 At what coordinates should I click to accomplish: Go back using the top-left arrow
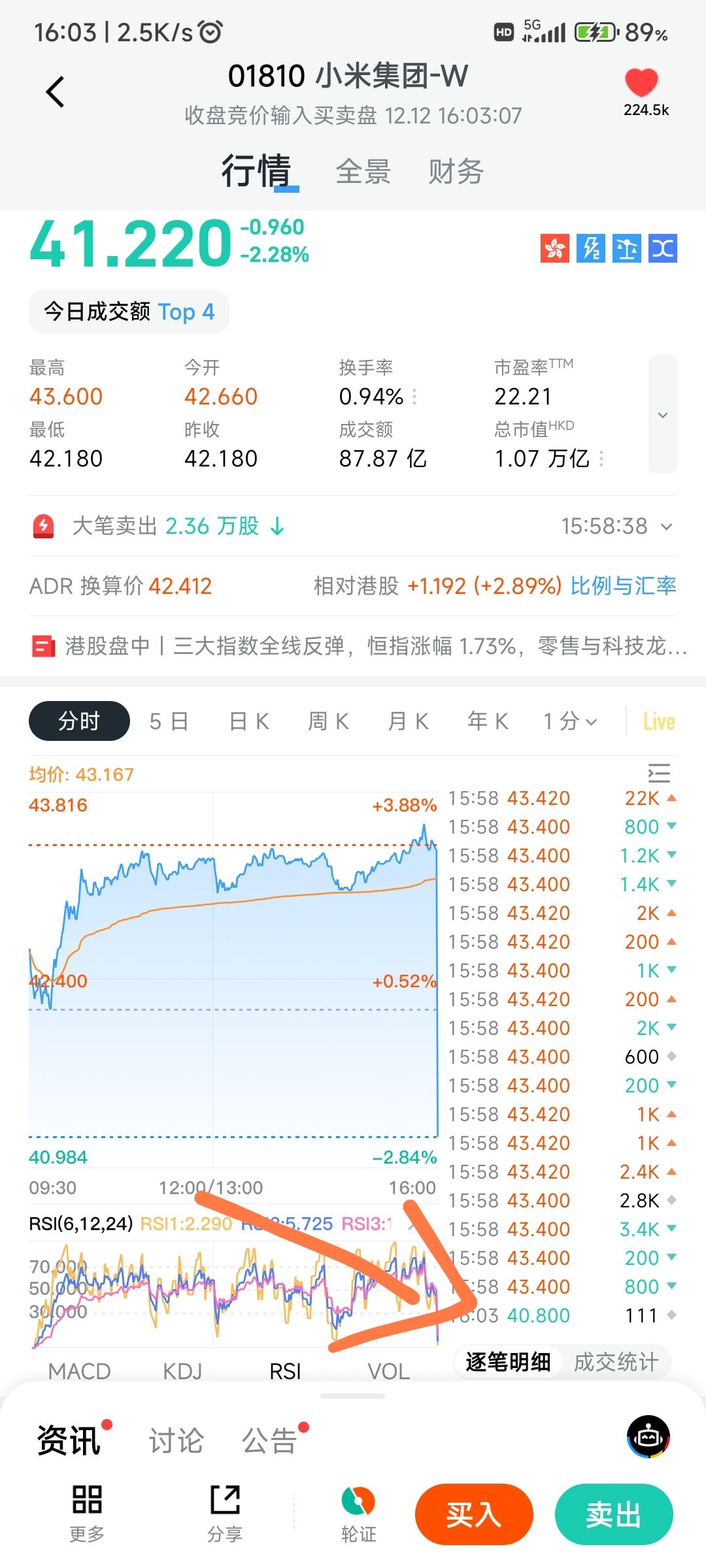tap(56, 91)
